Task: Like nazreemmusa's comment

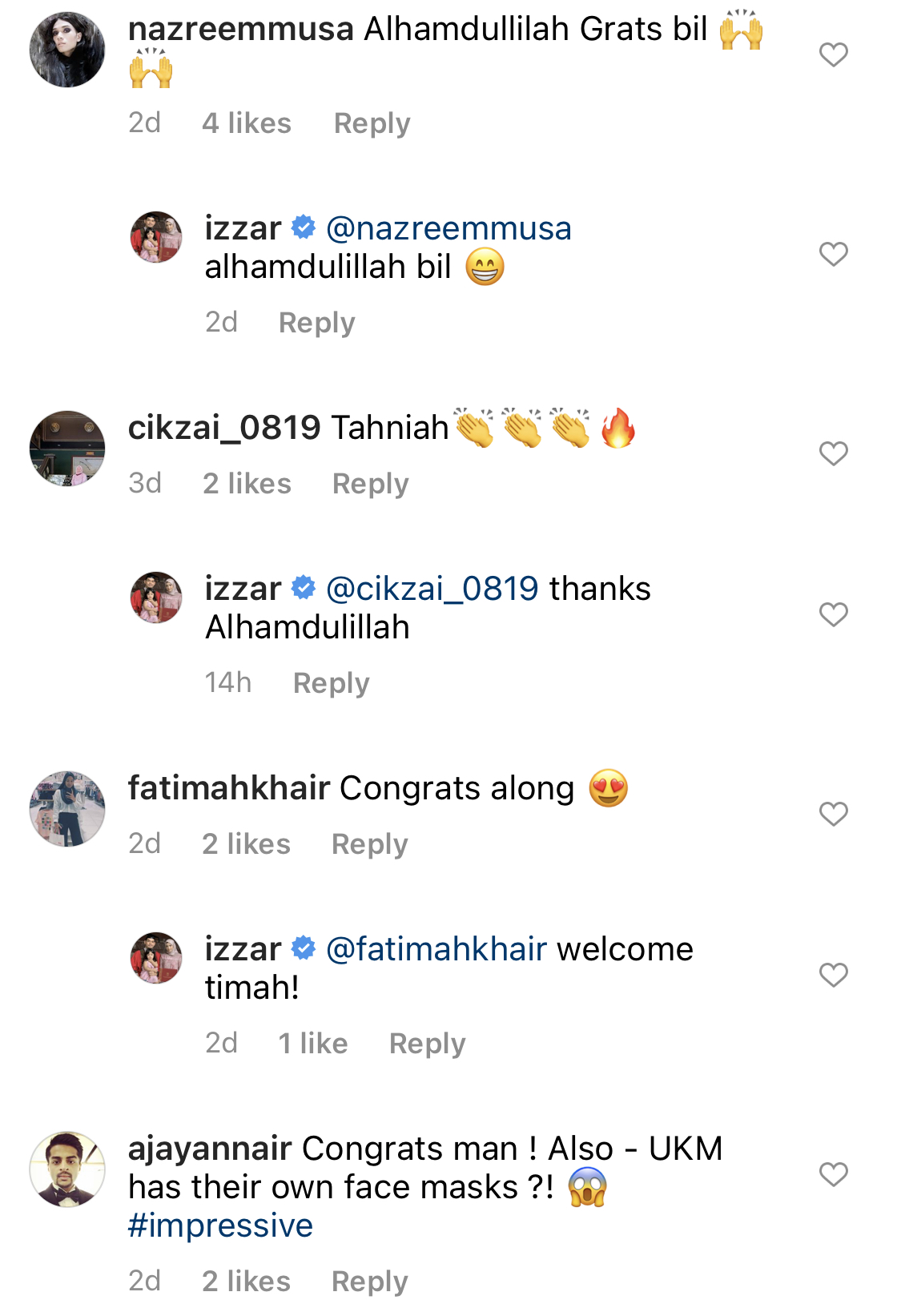Action: point(833,55)
